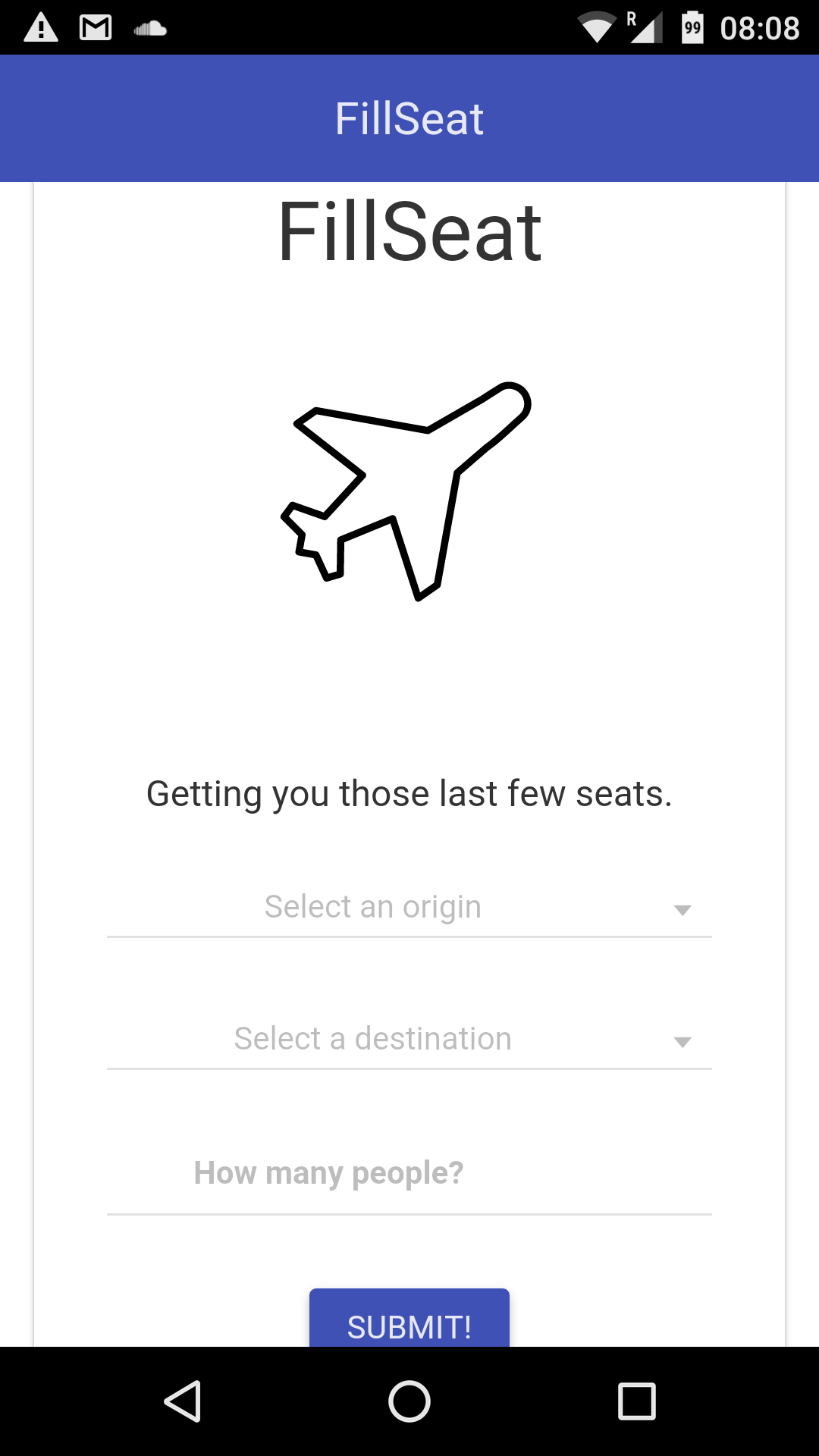Open the Select an origin dropdown
819x1456 pixels.
coord(409,908)
